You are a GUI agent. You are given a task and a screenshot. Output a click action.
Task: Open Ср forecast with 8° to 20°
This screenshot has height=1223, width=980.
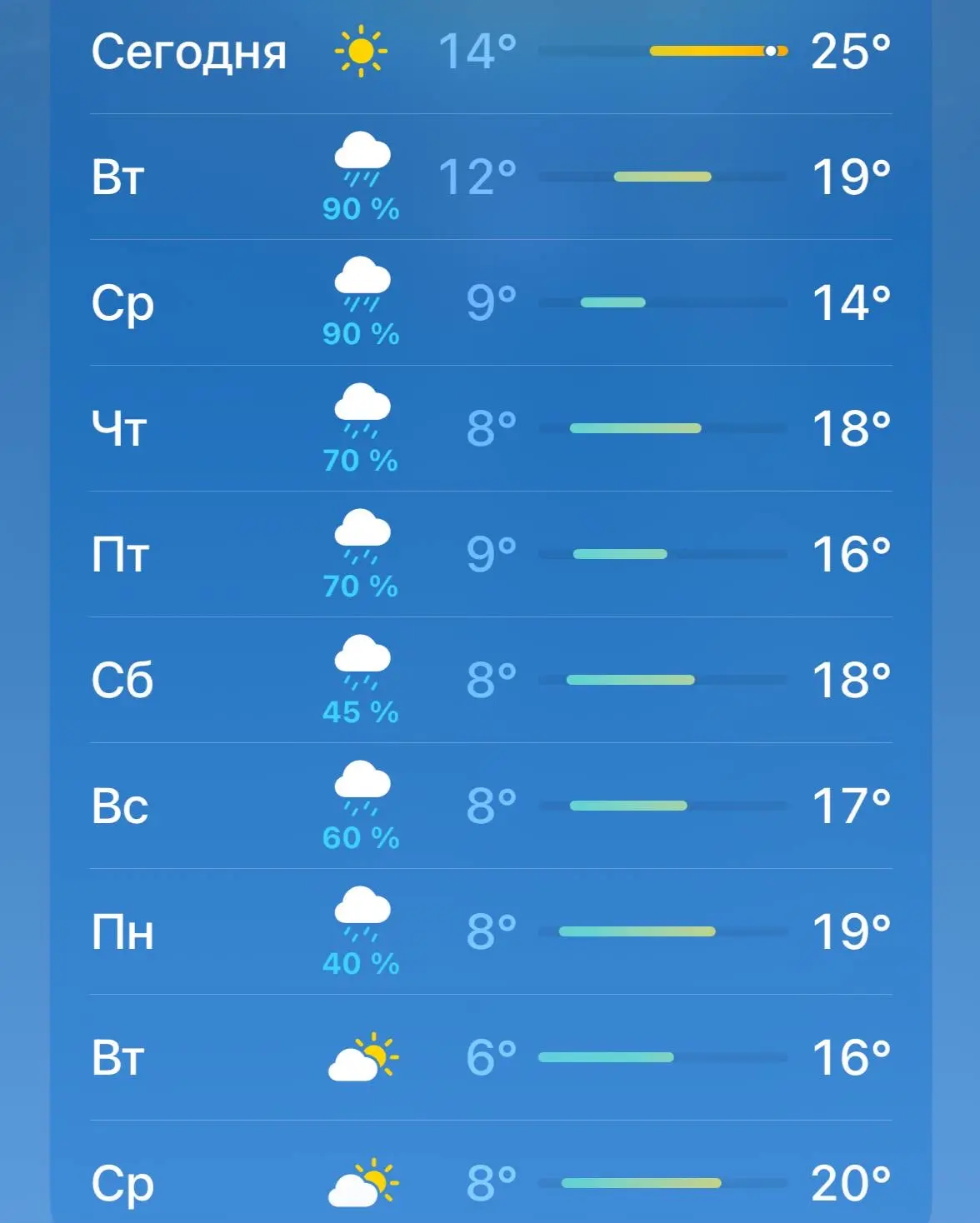(x=491, y=1172)
